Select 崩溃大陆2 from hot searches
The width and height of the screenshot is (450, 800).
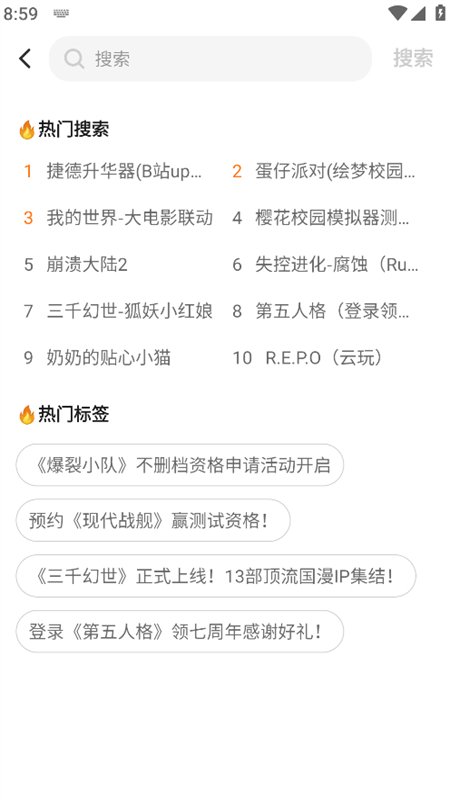(87, 264)
